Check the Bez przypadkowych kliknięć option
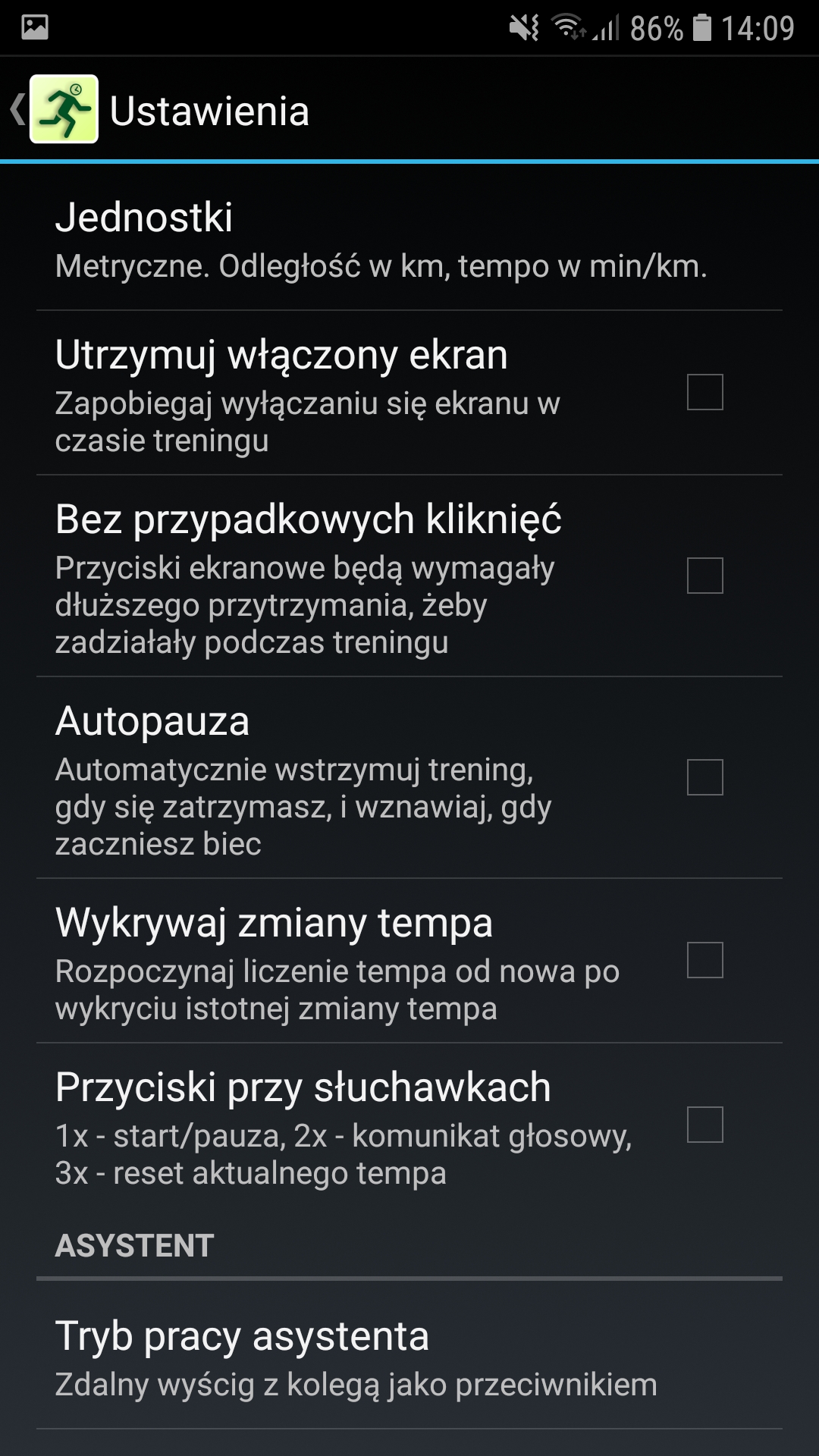819x1456 pixels. pyautogui.click(x=704, y=576)
